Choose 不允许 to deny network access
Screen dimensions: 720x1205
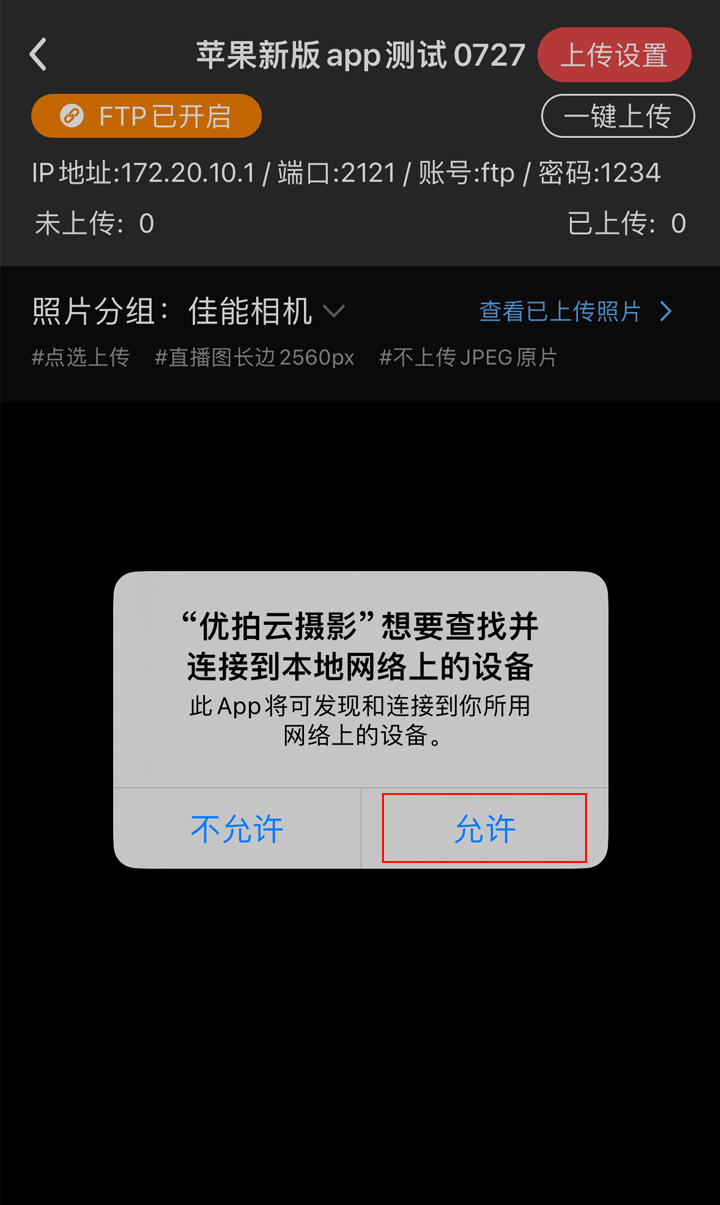tap(237, 828)
